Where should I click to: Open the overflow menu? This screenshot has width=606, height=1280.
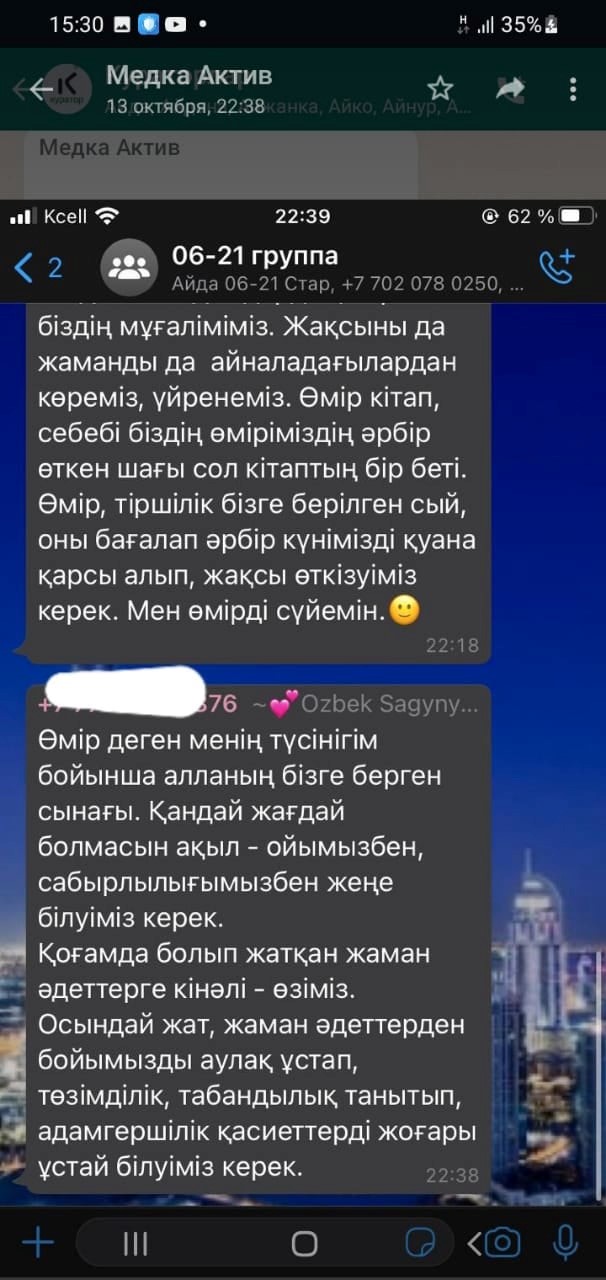coord(573,88)
